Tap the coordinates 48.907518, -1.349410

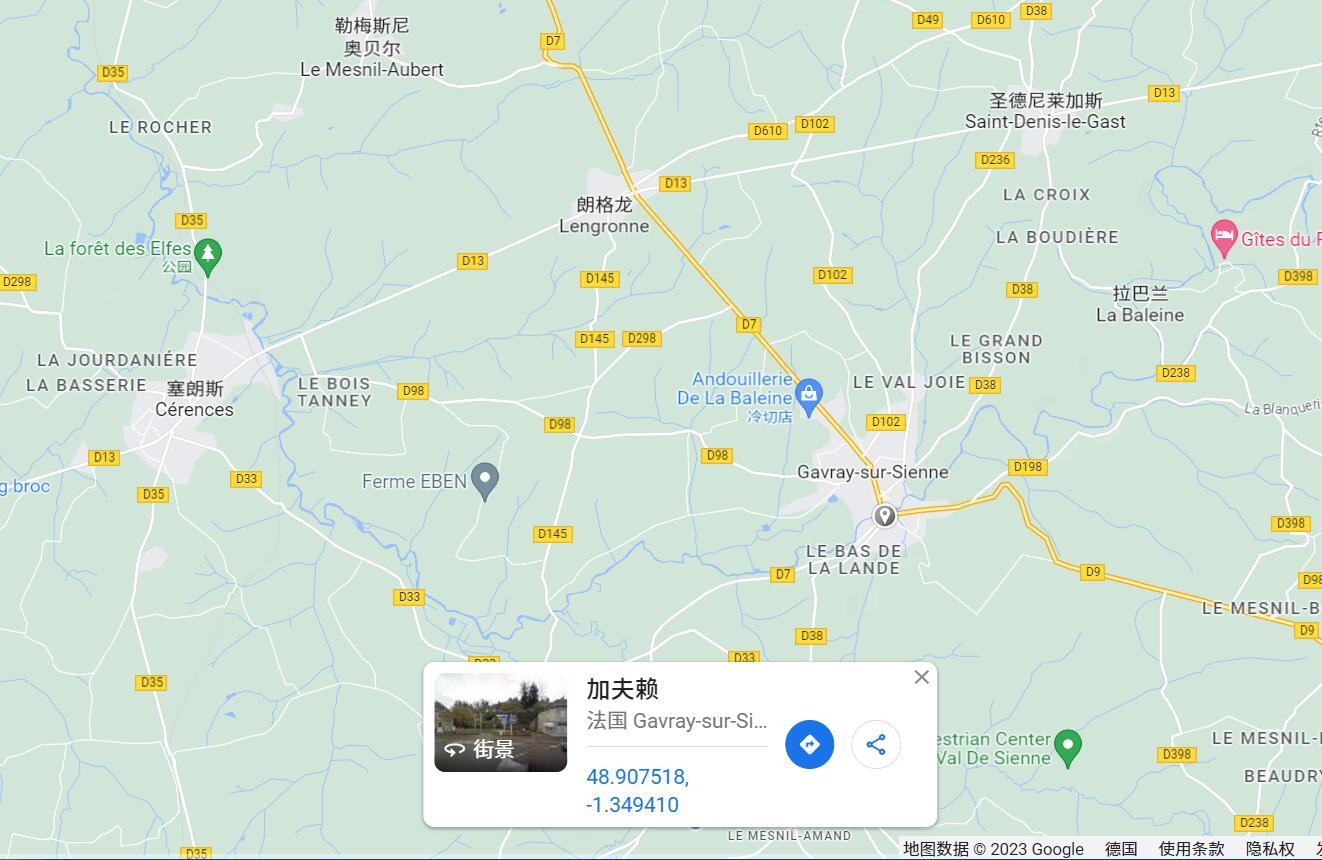pos(637,790)
